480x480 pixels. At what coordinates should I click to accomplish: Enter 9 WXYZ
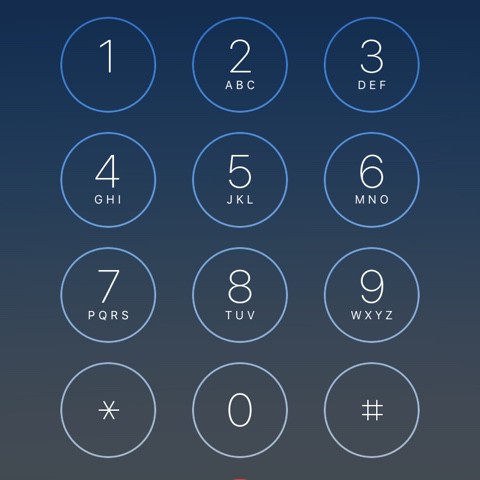tap(372, 295)
